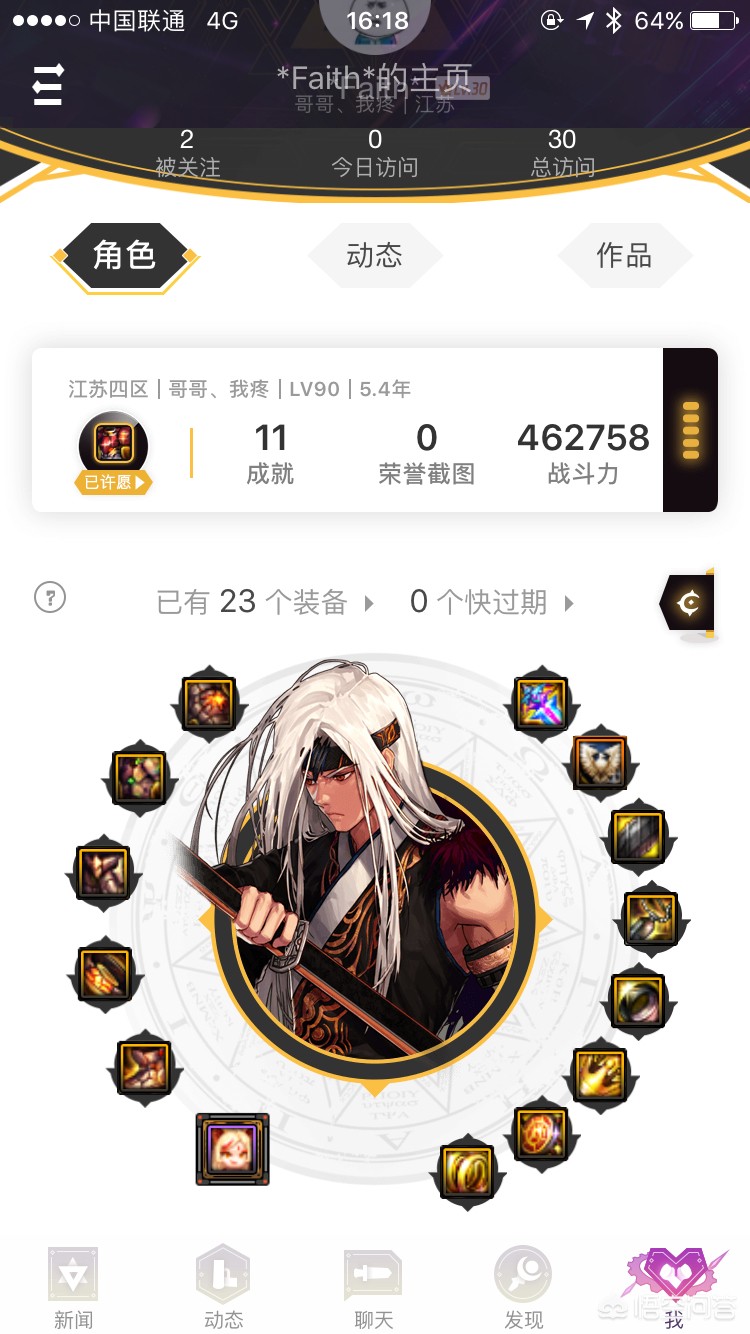Screen dimensions: 750x1334
Task: Switch to the 我 bottom tab
Action: tap(674, 1288)
